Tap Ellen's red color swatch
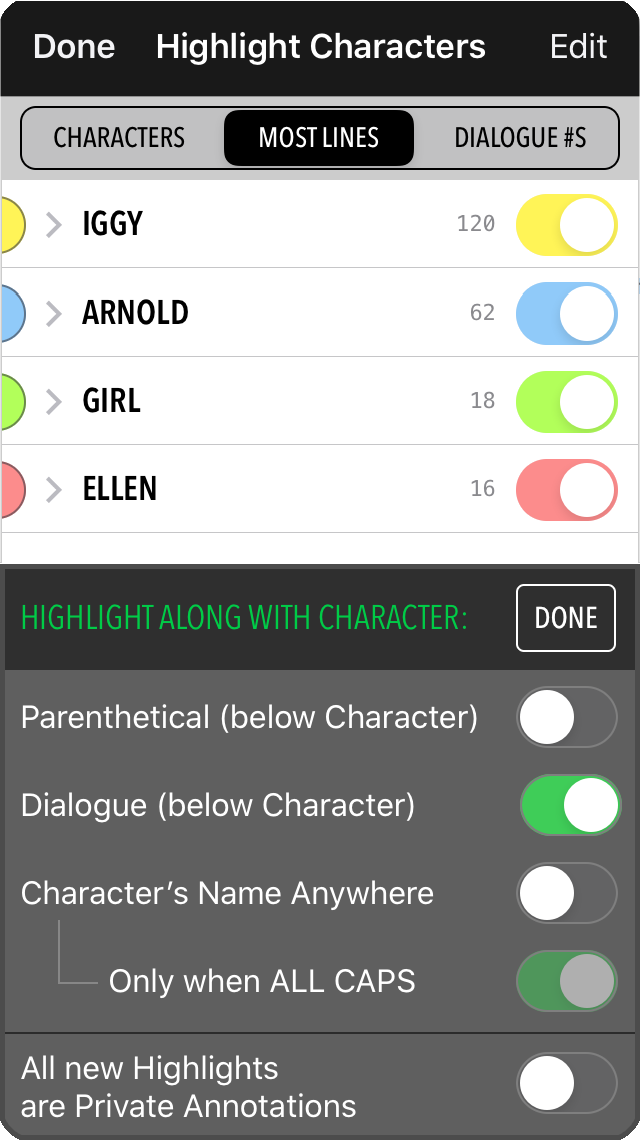The height and width of the screenshot is (1140, 640). tap(13, 489)
